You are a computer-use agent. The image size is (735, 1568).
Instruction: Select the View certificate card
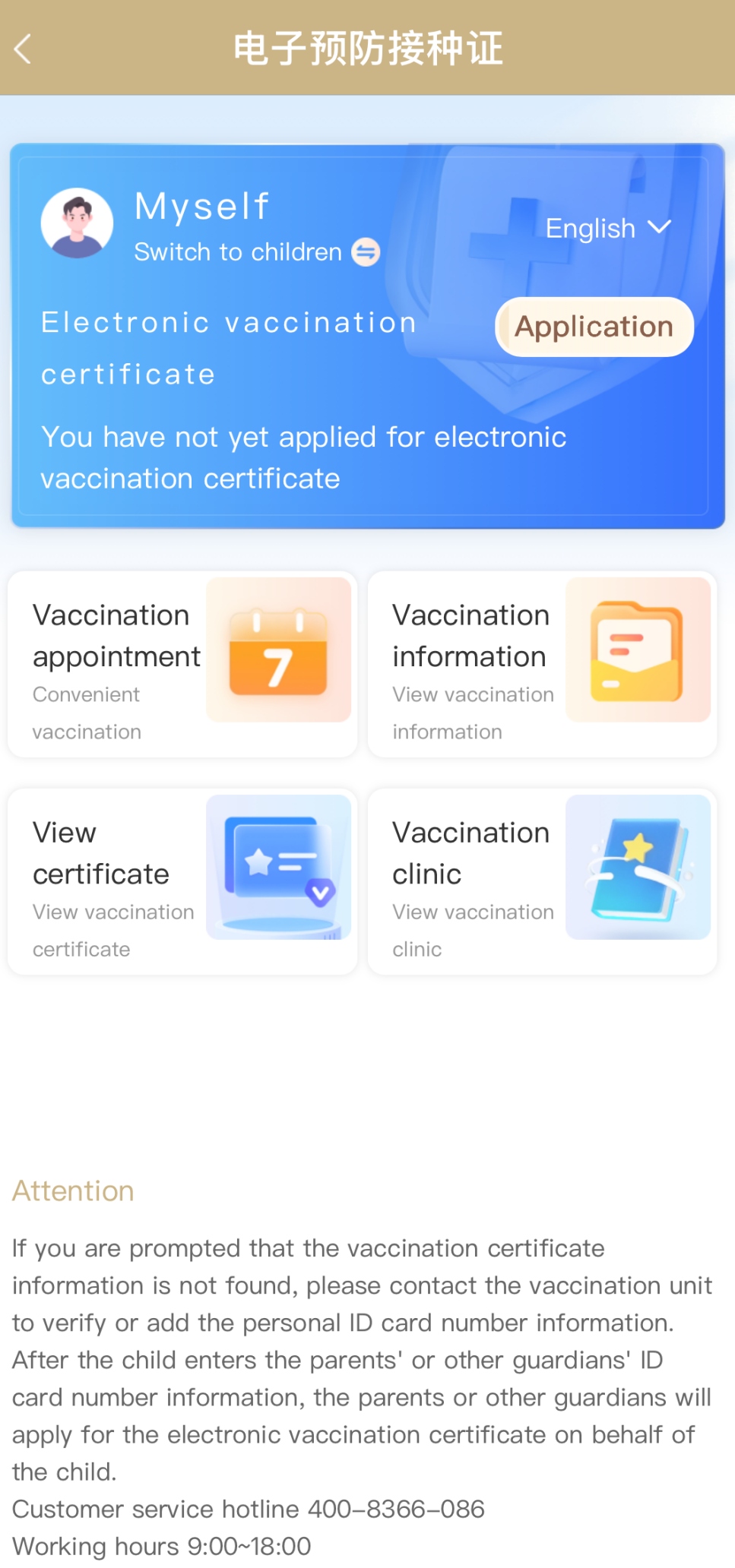182,882
